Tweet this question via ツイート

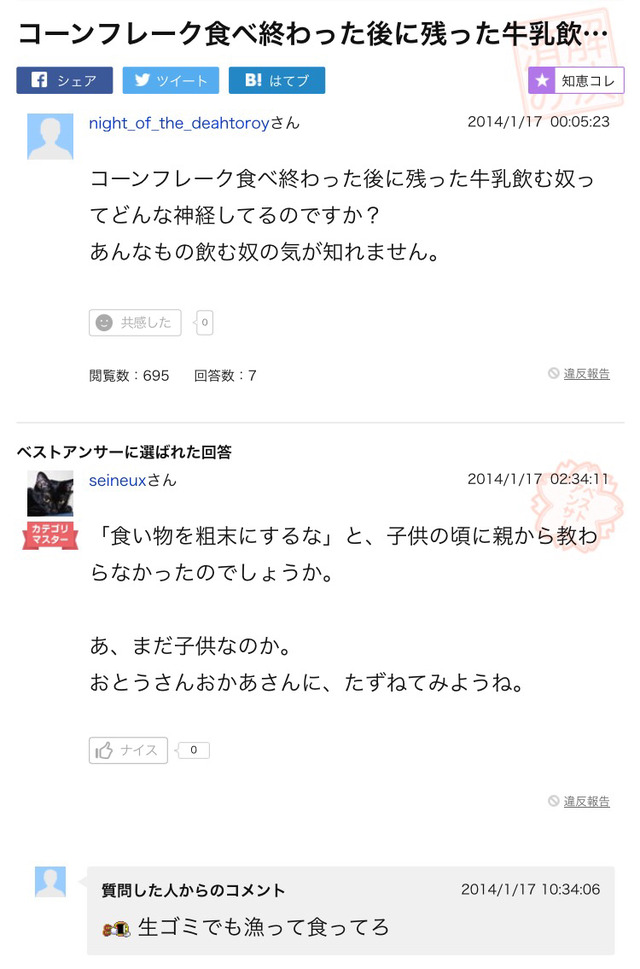pos(170,81)
